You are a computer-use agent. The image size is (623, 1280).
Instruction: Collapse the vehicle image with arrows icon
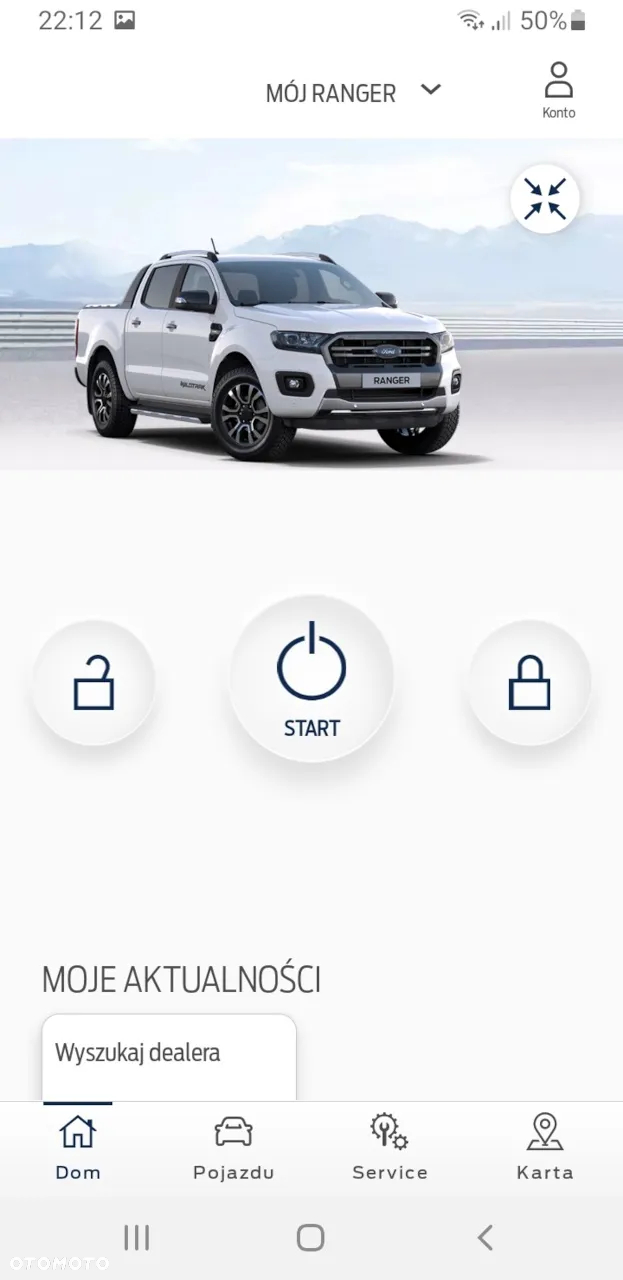pyautogui.click(x=545, y=198)
